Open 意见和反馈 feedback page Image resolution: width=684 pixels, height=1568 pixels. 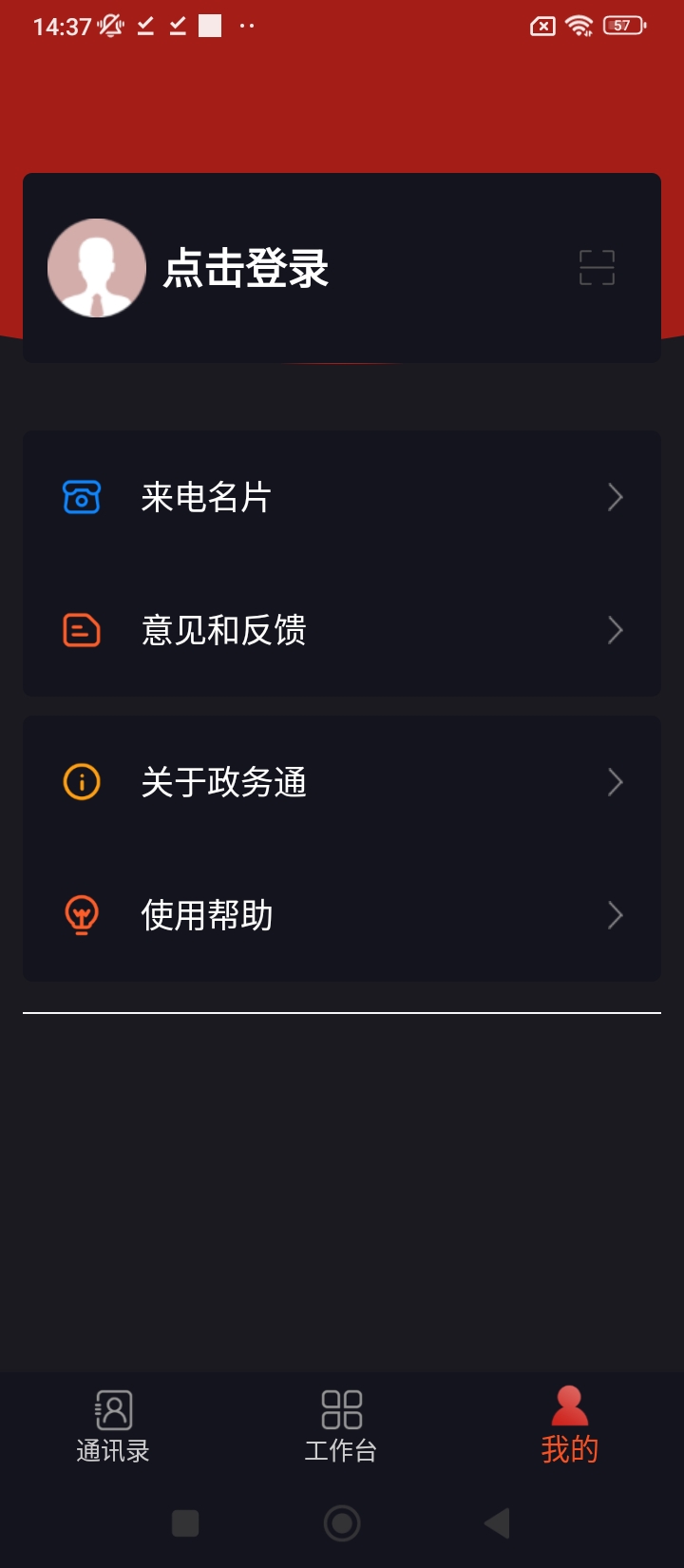342,630
